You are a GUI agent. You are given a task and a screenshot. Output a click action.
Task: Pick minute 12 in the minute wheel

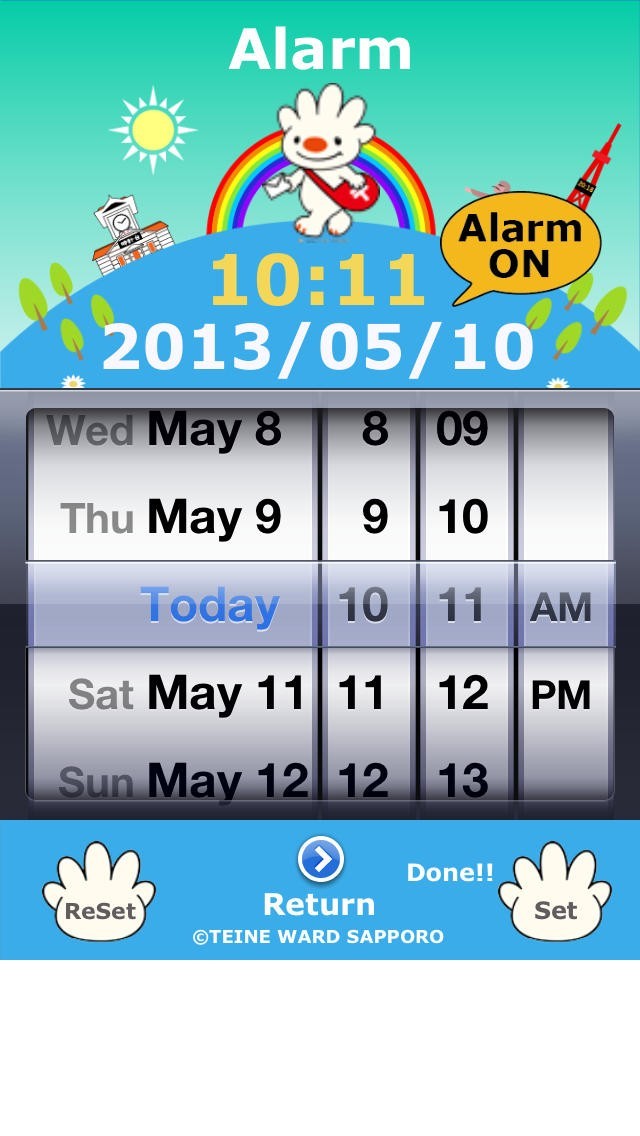(x=463, y=693)
